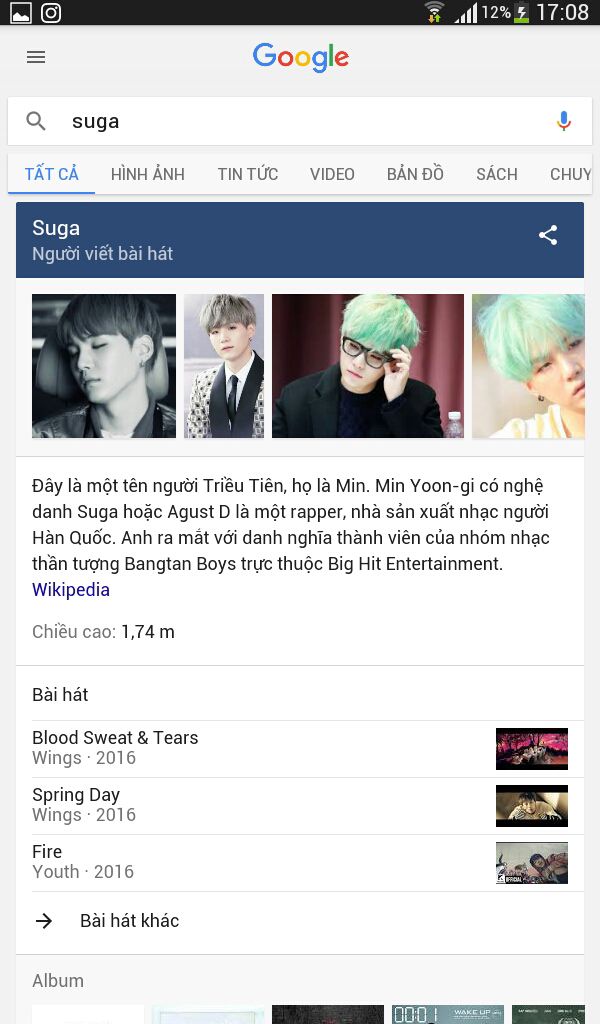Tap the Google logo
The width and height of the screenshot is (600, 1024).
300,57
